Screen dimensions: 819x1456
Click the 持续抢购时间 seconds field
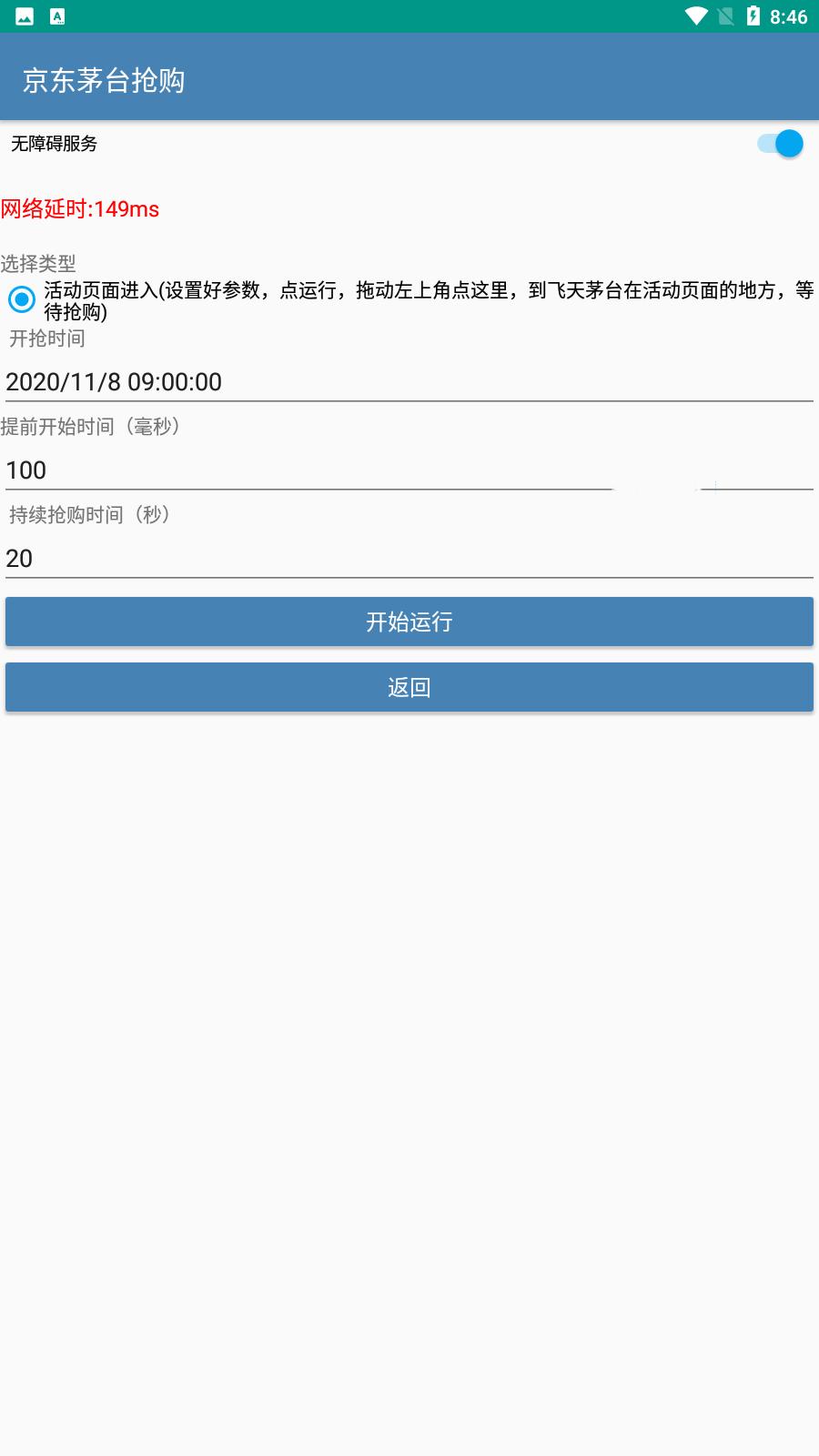[x=409, y=558]
